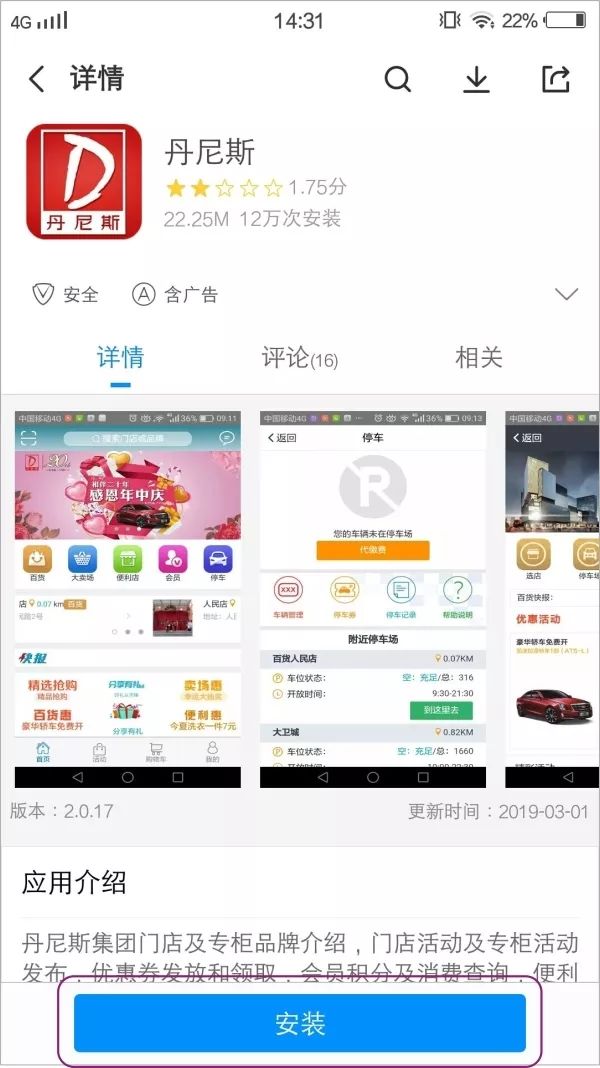Screen dimensions: 600x1068
Task: Select the 详情 tab
Action: click(121, 358)
